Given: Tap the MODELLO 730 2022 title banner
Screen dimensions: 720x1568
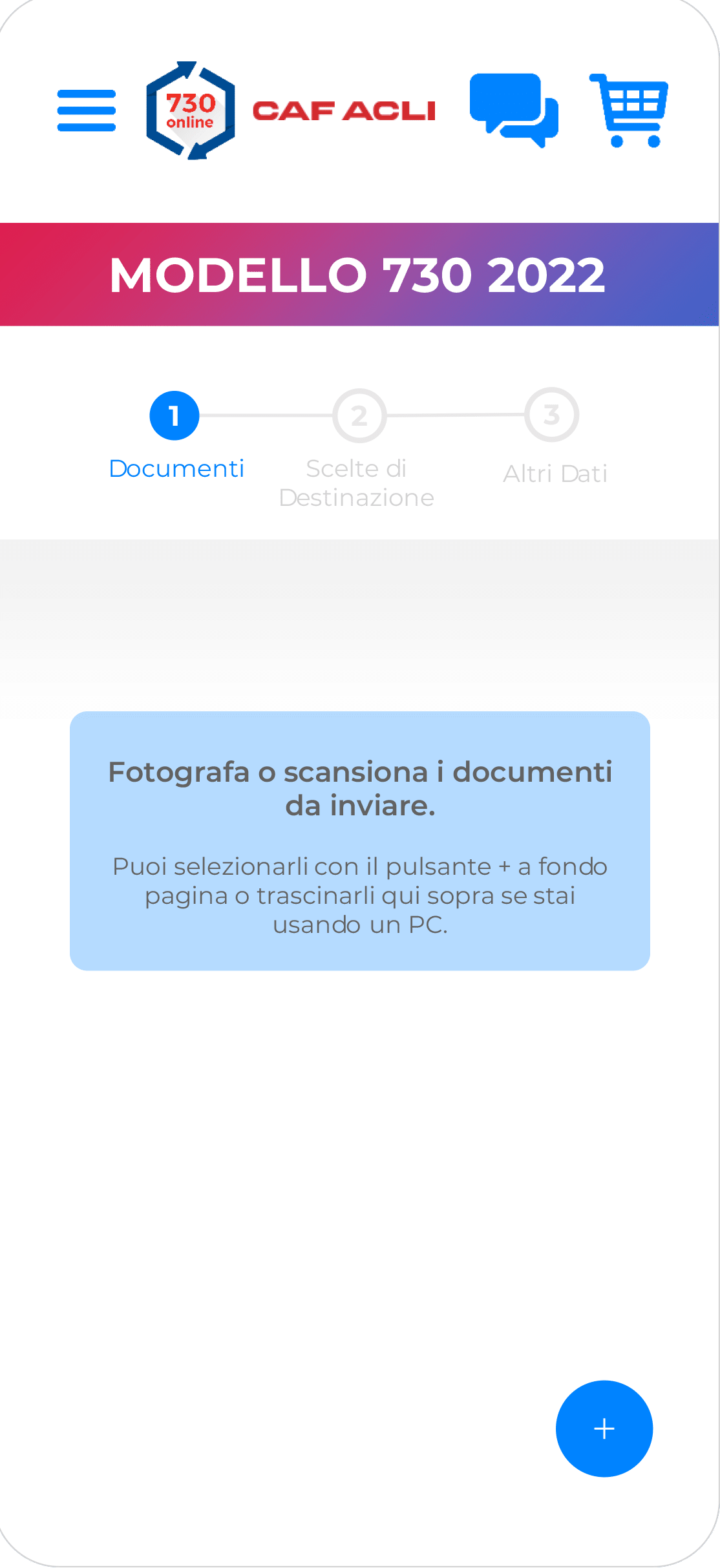Looking at the screenshot, I should pyautogui.click(x=359, y=274).
